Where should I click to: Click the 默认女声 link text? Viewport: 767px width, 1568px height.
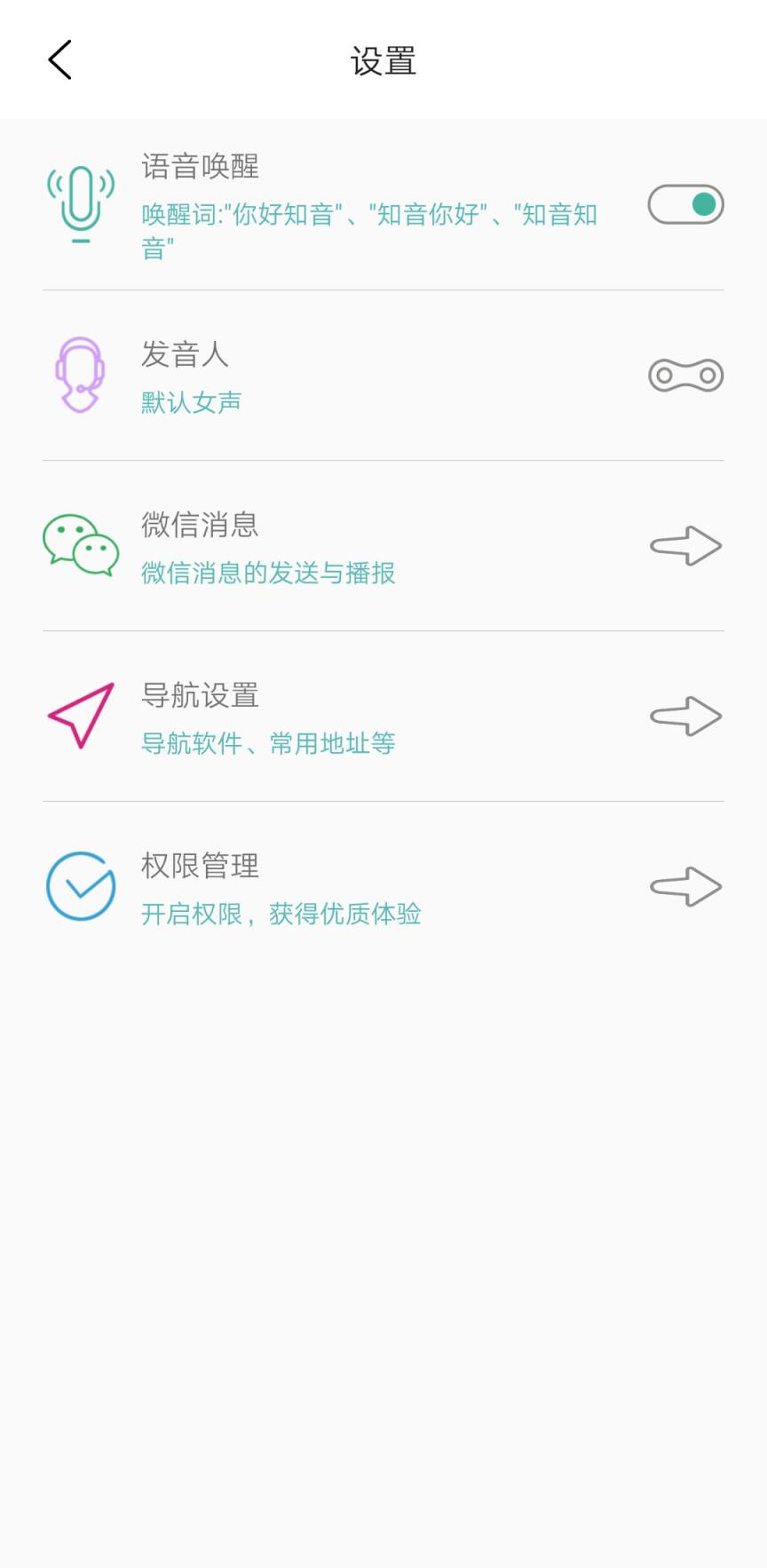tap(192, 401)
